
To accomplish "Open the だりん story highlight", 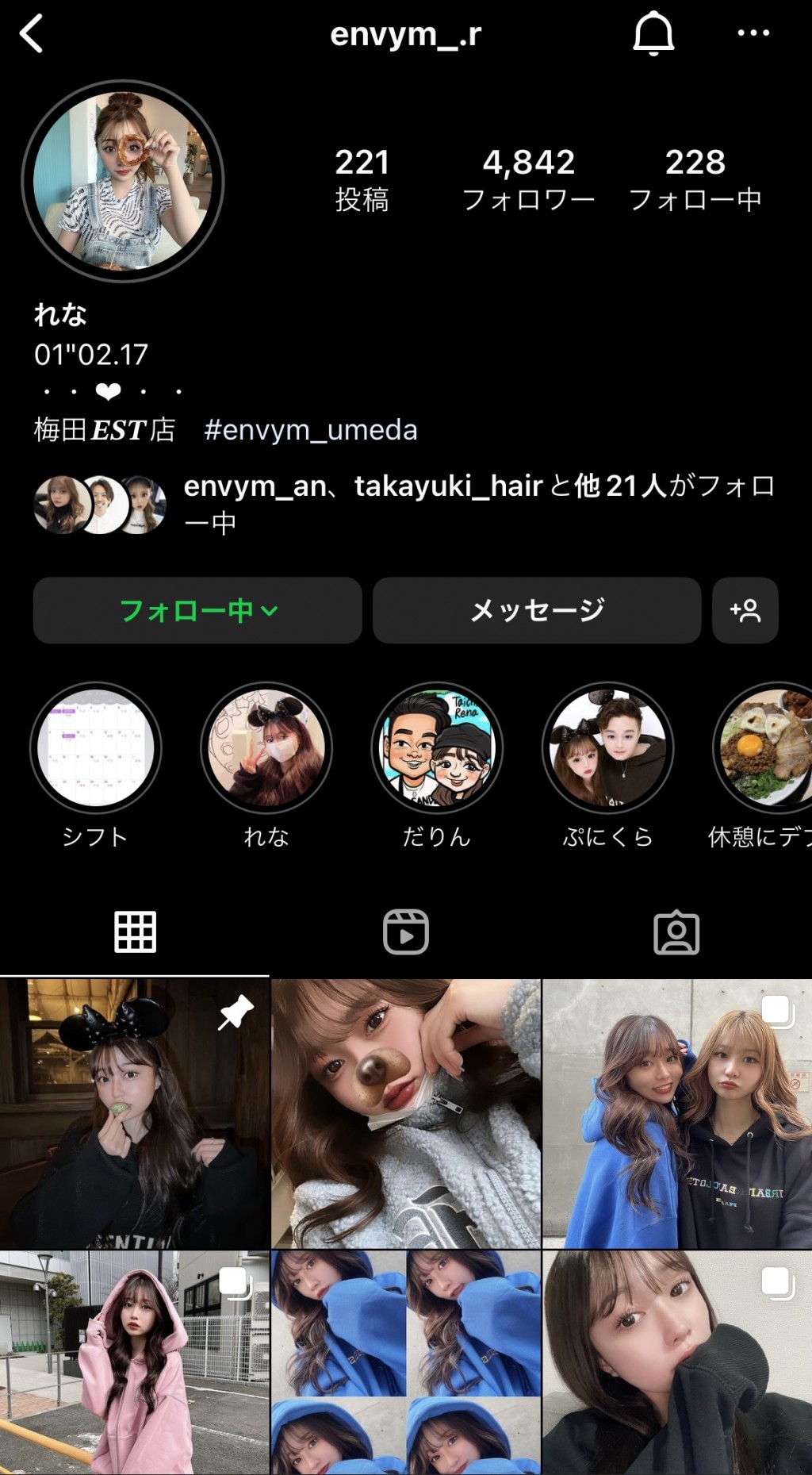I will coord(439,746).
